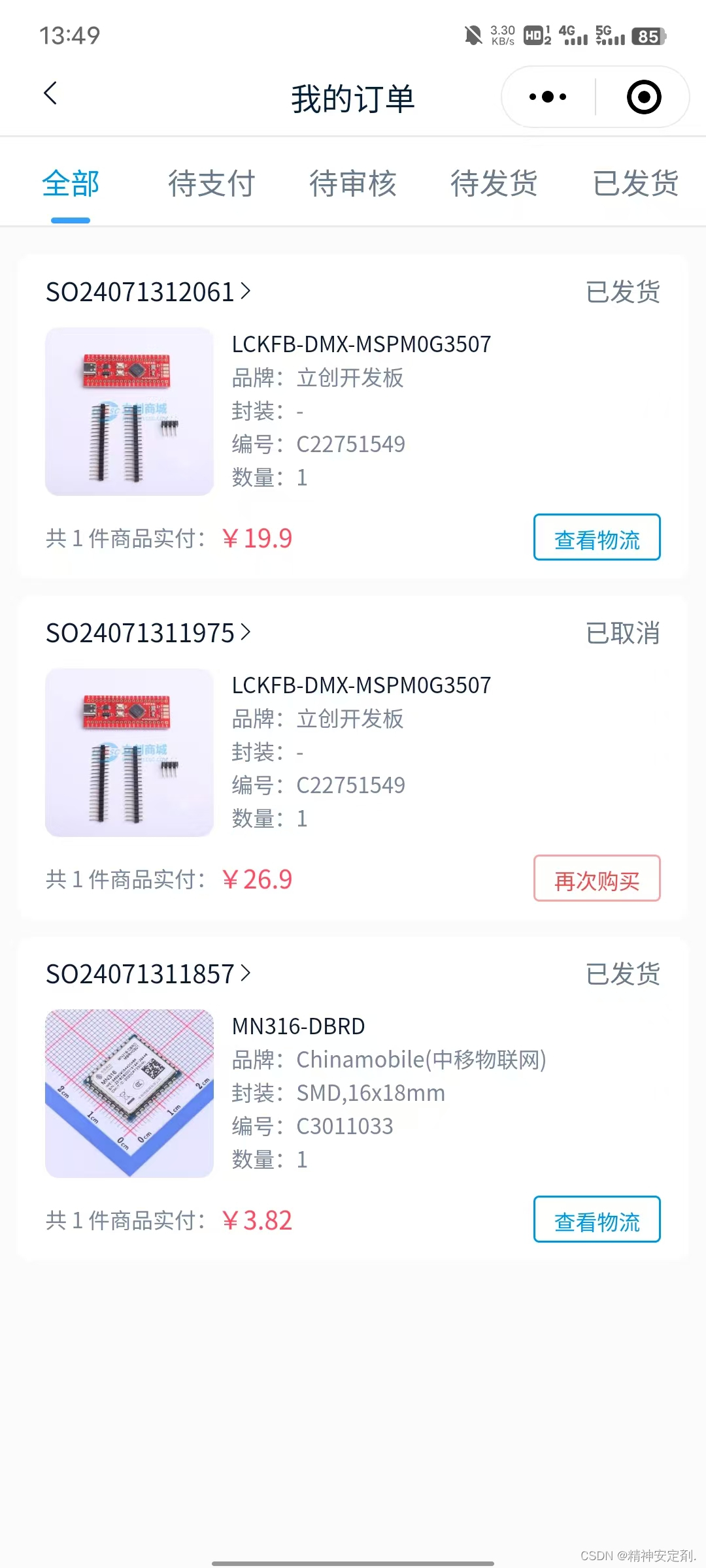
Task: Open order SO24071311975 details
Action: click(148, 633)
